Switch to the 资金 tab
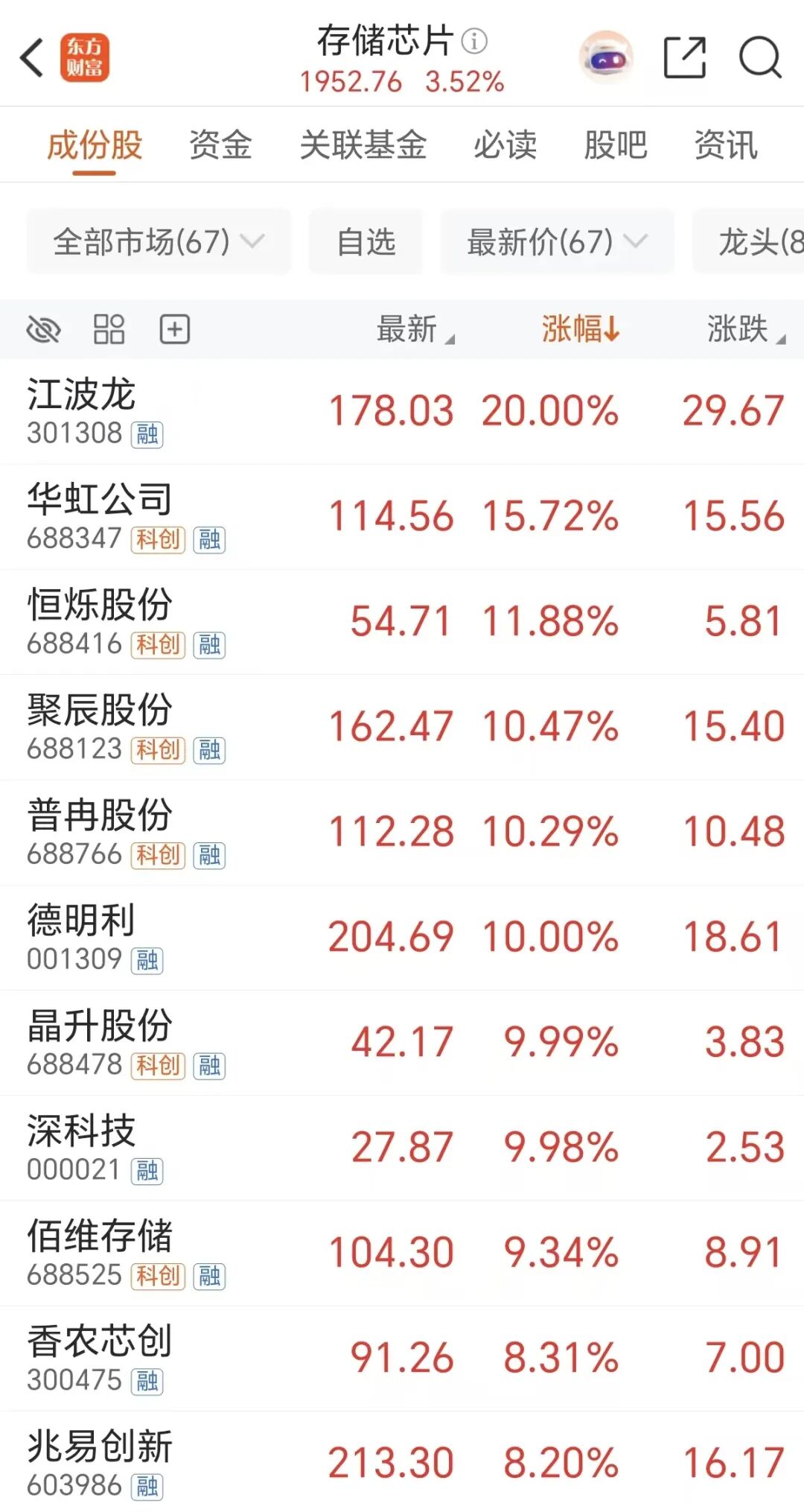The image size is (804, 1512). (220, 144)
